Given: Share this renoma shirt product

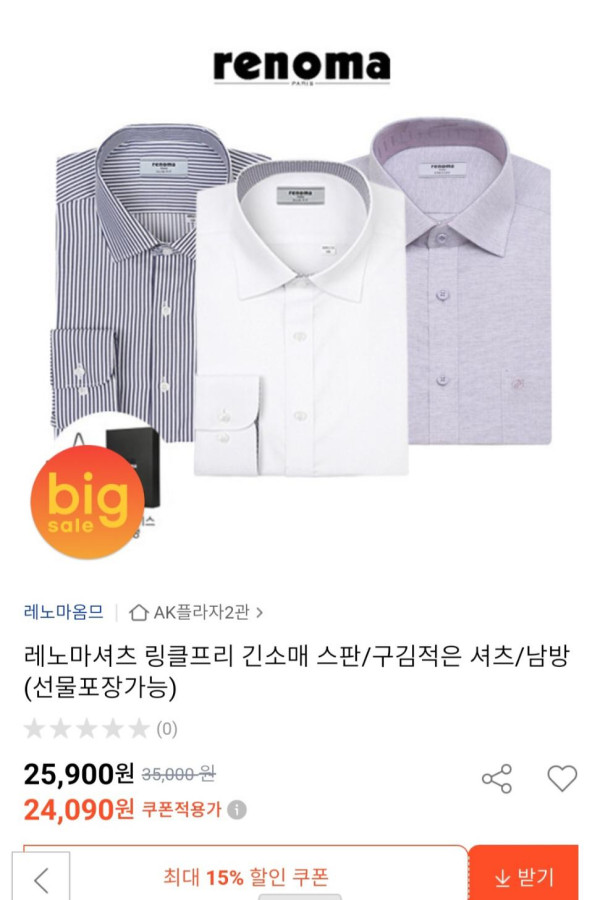Looking at the screenshot, I should pos(497,779).
